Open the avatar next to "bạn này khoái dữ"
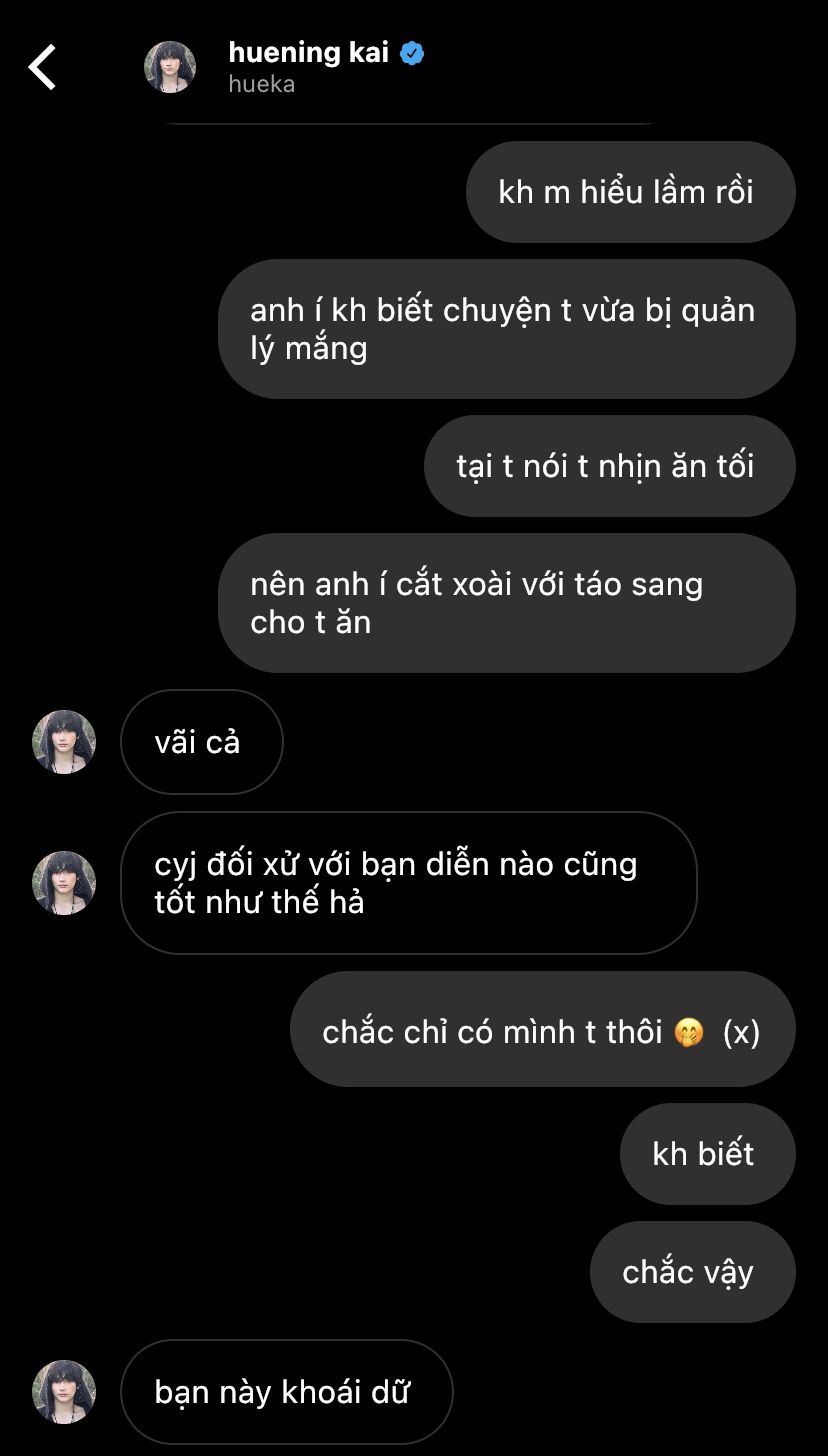 pyautogui.click(x=64, y=1391)
